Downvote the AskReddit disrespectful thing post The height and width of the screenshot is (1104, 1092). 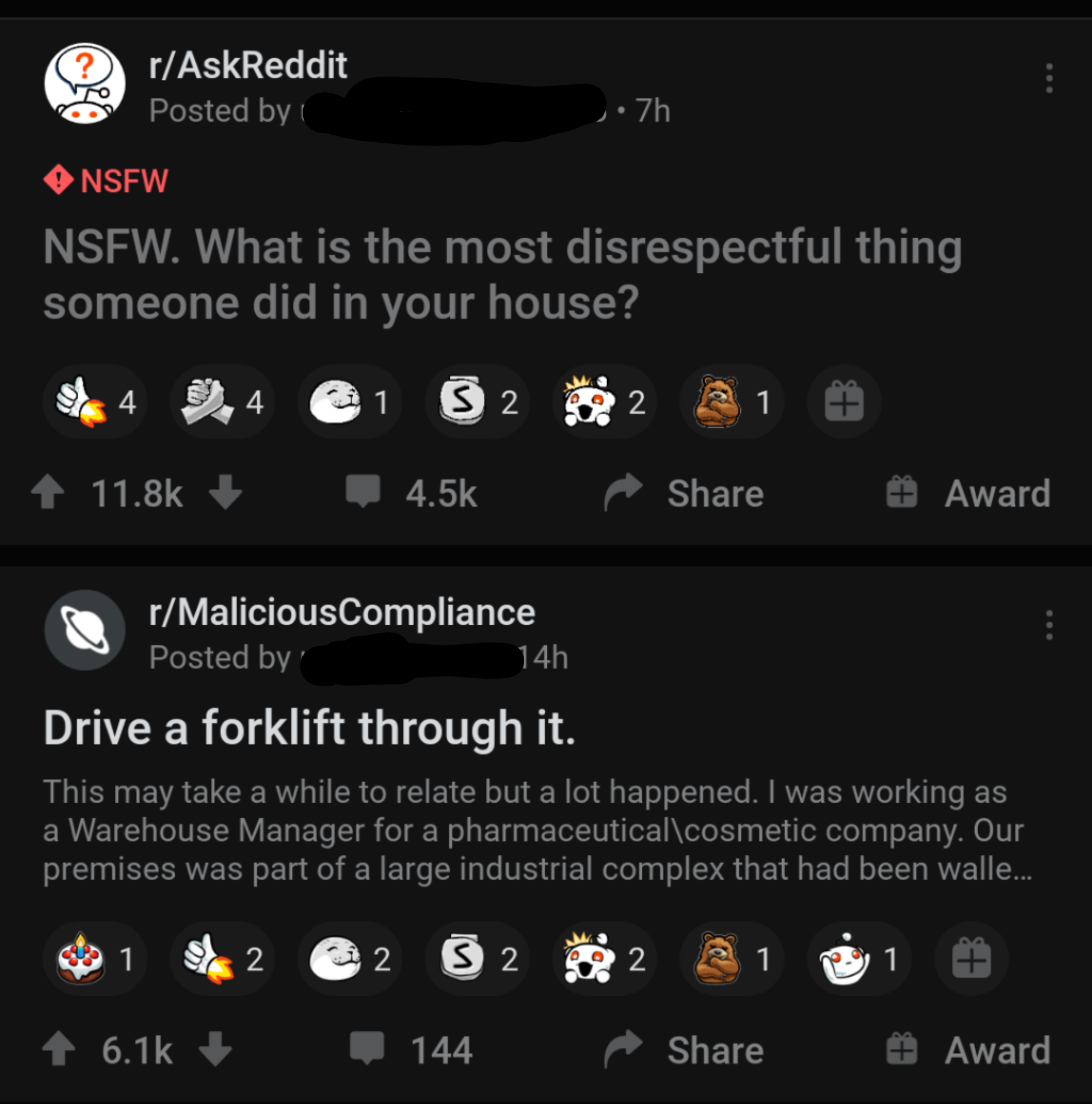coord(225,493)
